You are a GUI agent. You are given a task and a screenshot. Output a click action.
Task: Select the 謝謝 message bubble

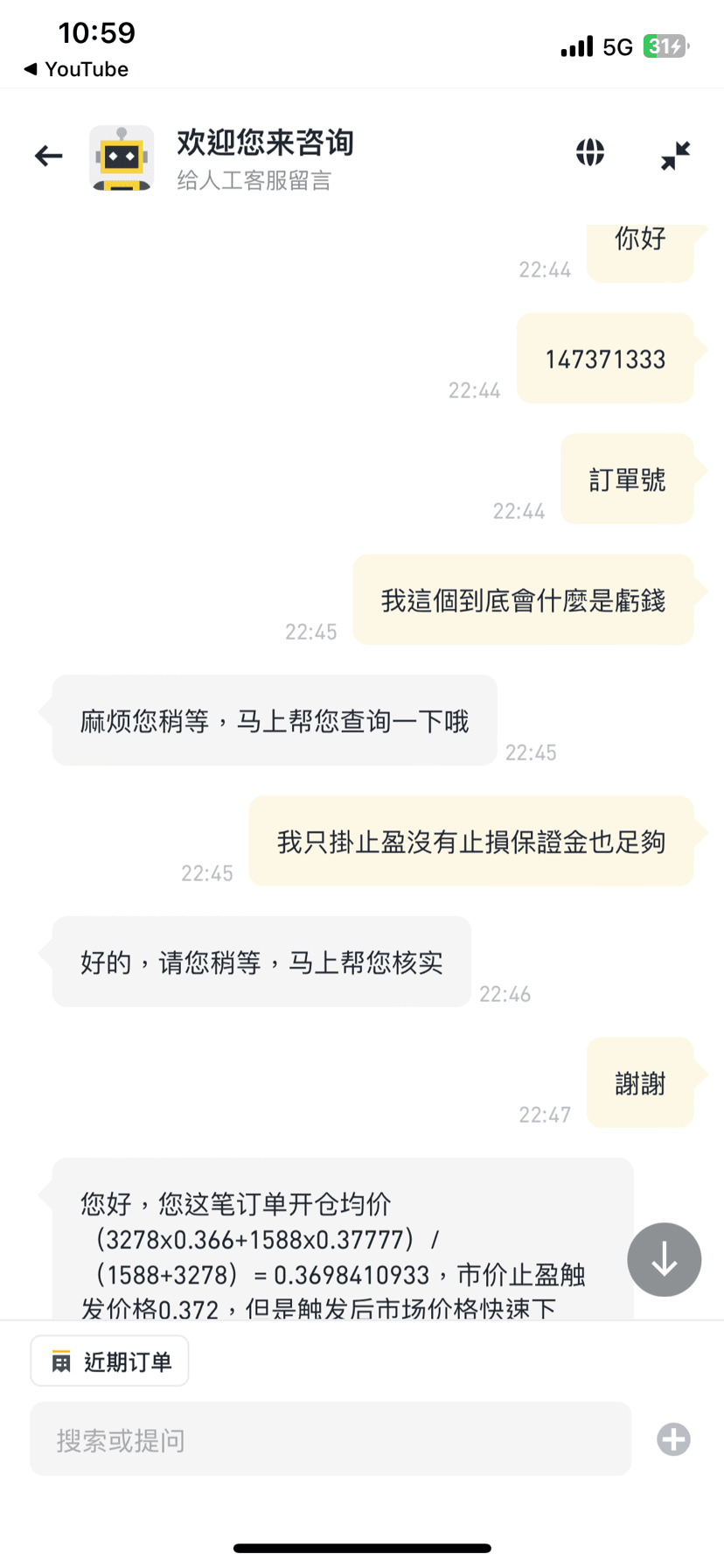coord(641,1083)
